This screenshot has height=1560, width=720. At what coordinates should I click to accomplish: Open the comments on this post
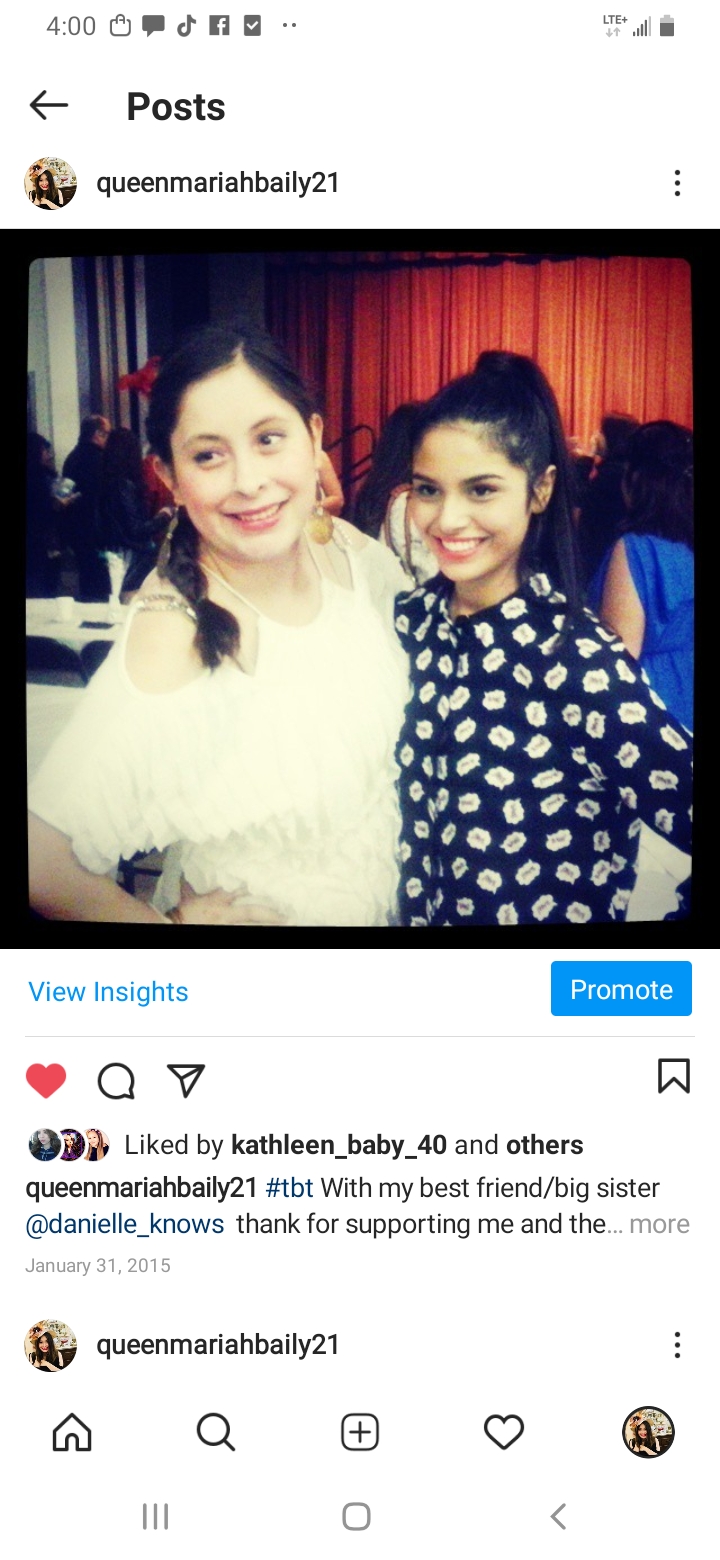click(116, 1080)
